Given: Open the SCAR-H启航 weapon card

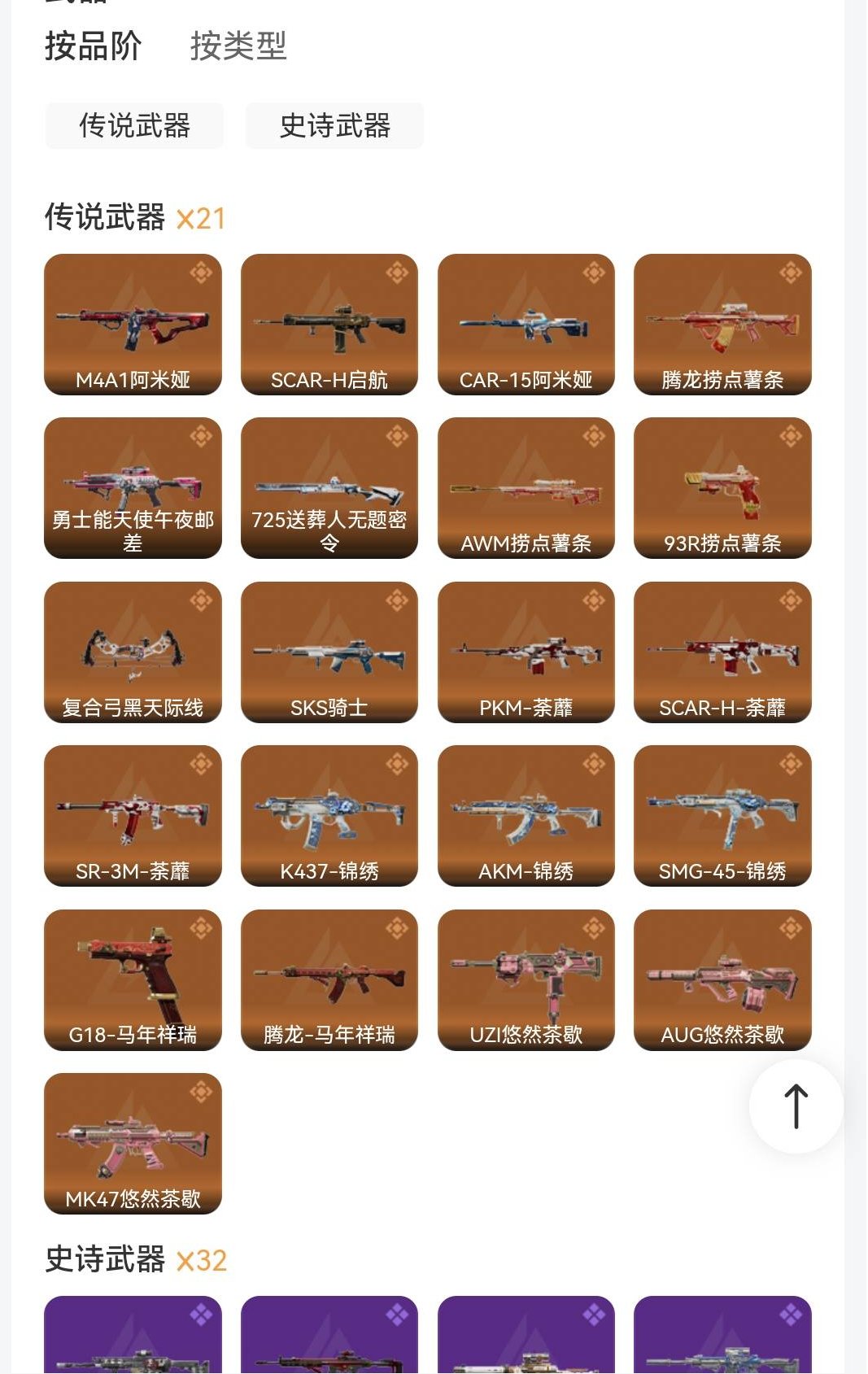Looking at the screenshot, I should click(329, 325).
